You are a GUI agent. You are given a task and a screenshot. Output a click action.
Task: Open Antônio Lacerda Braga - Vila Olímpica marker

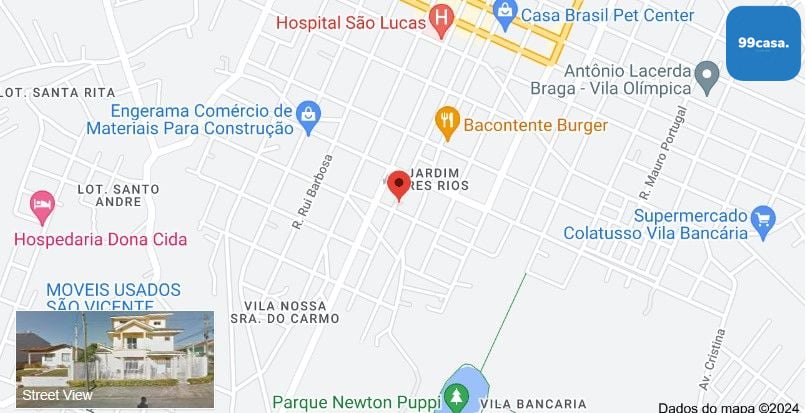[708, 75]
